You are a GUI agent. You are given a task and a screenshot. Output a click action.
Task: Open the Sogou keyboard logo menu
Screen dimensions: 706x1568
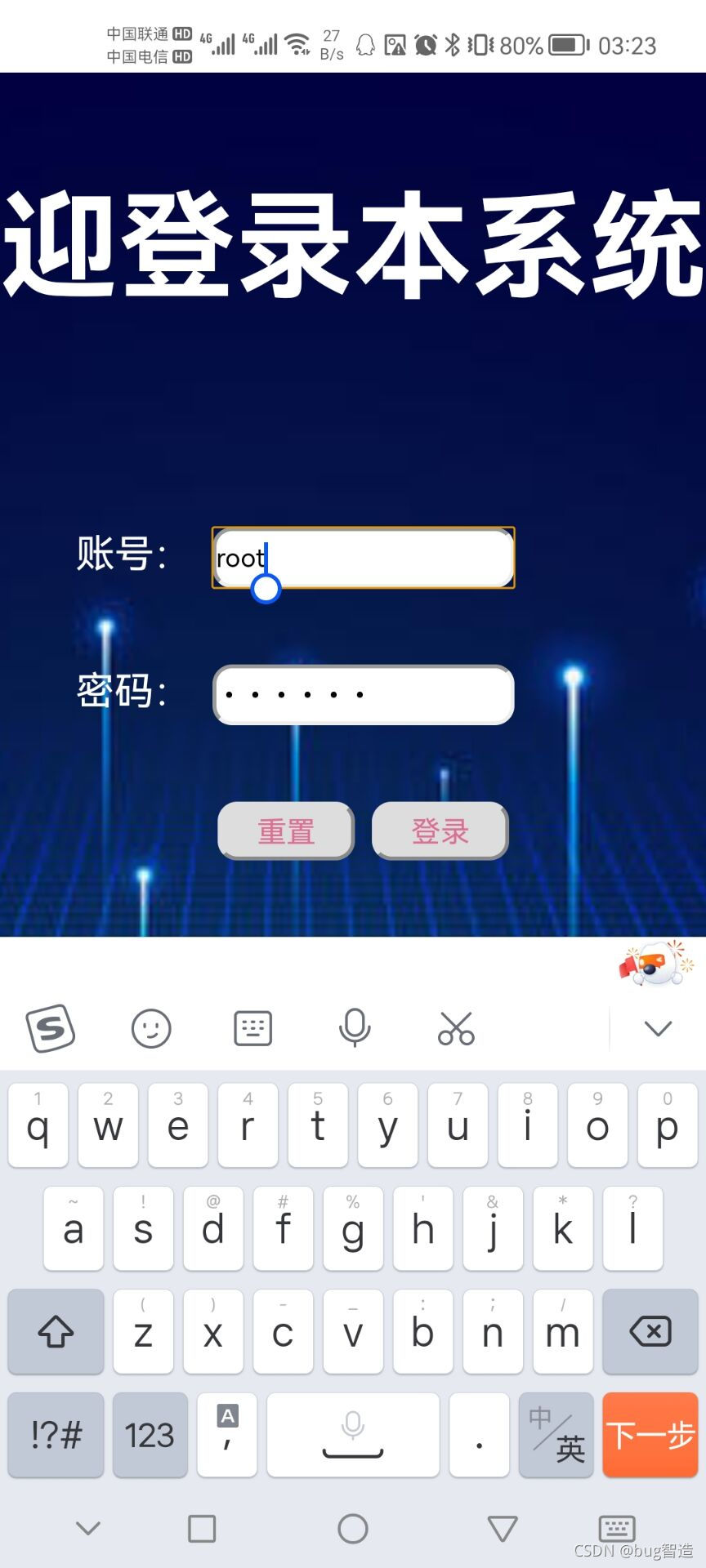click(51, 1028)
